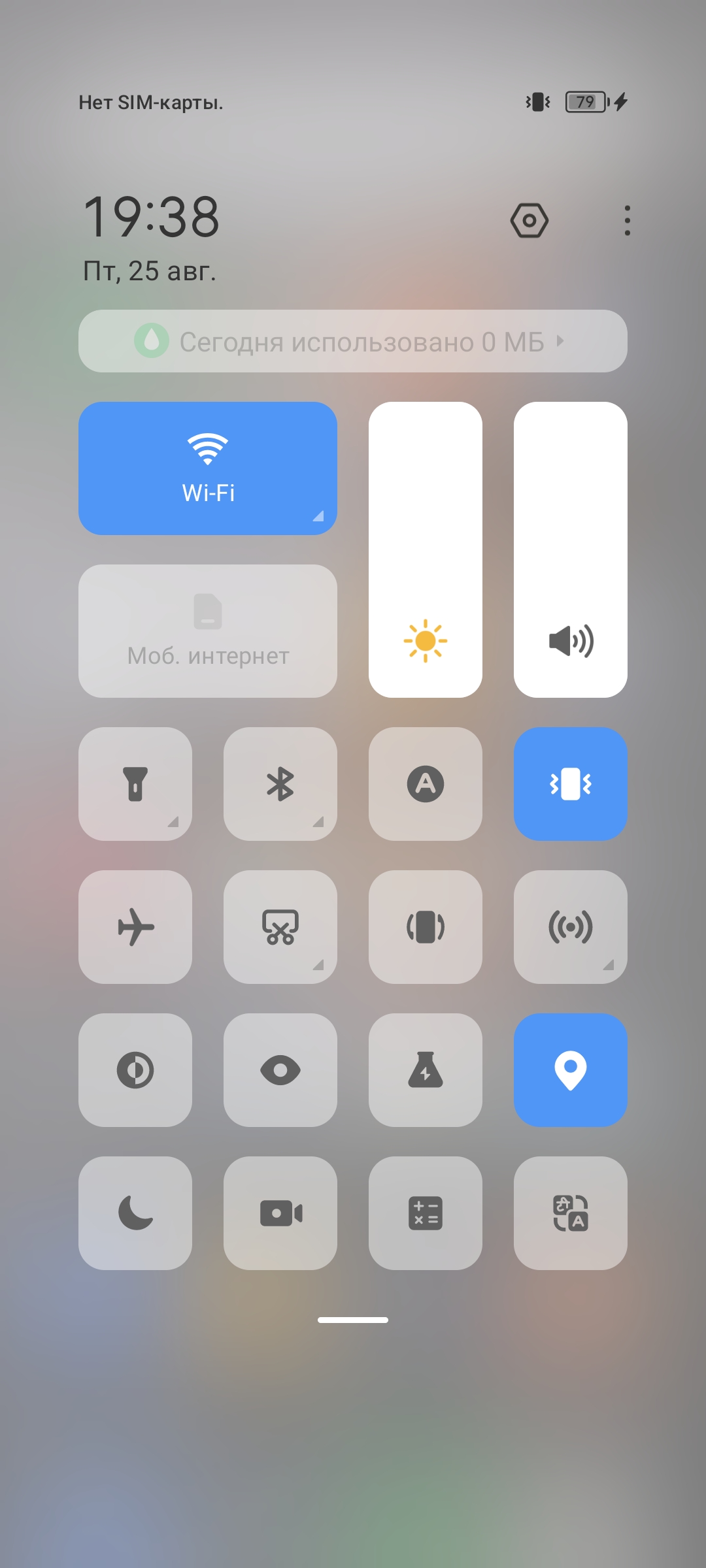Turn on the flashlight
706x1568 pixels.
pyautogui.click(x=135, y=784)
